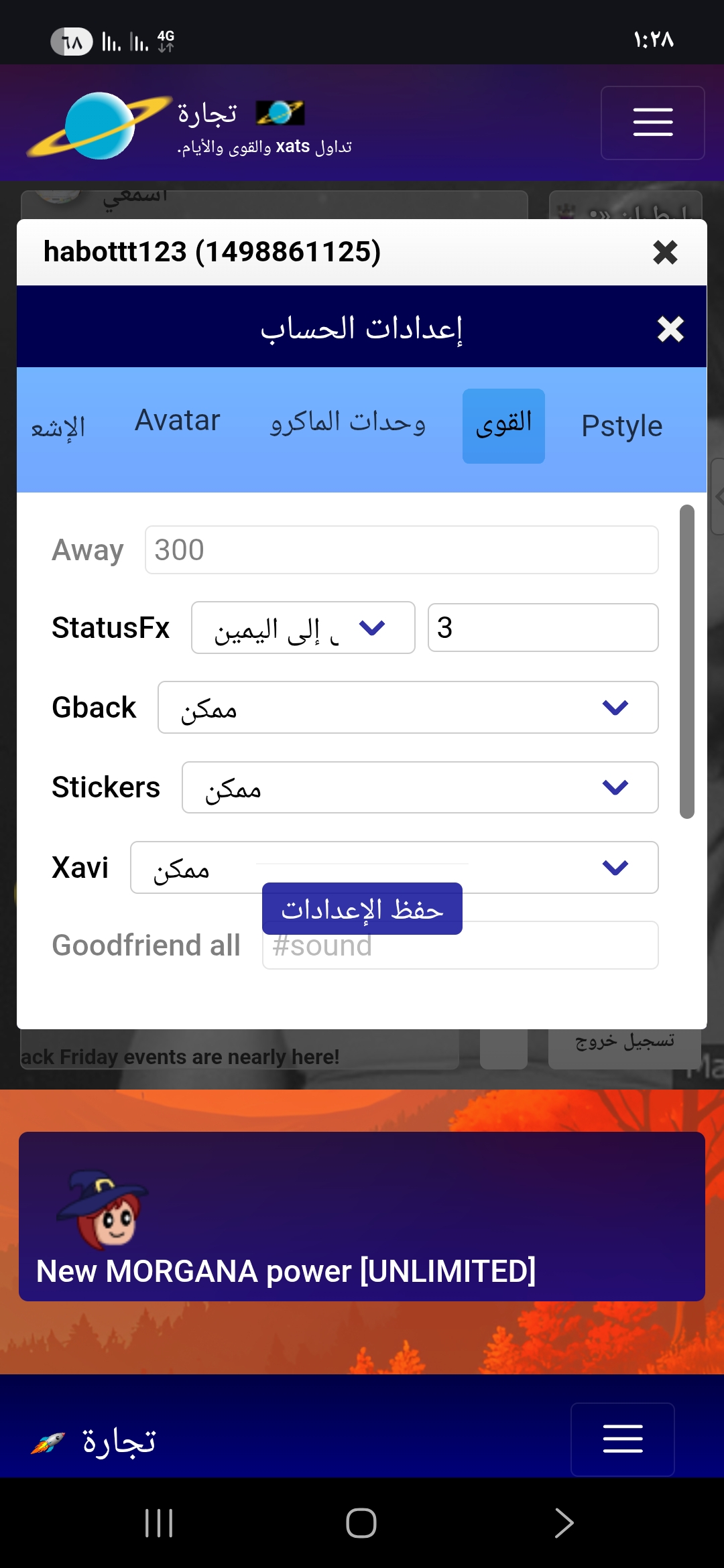Expand the Gback dropdown

click(x=408, y=708)
